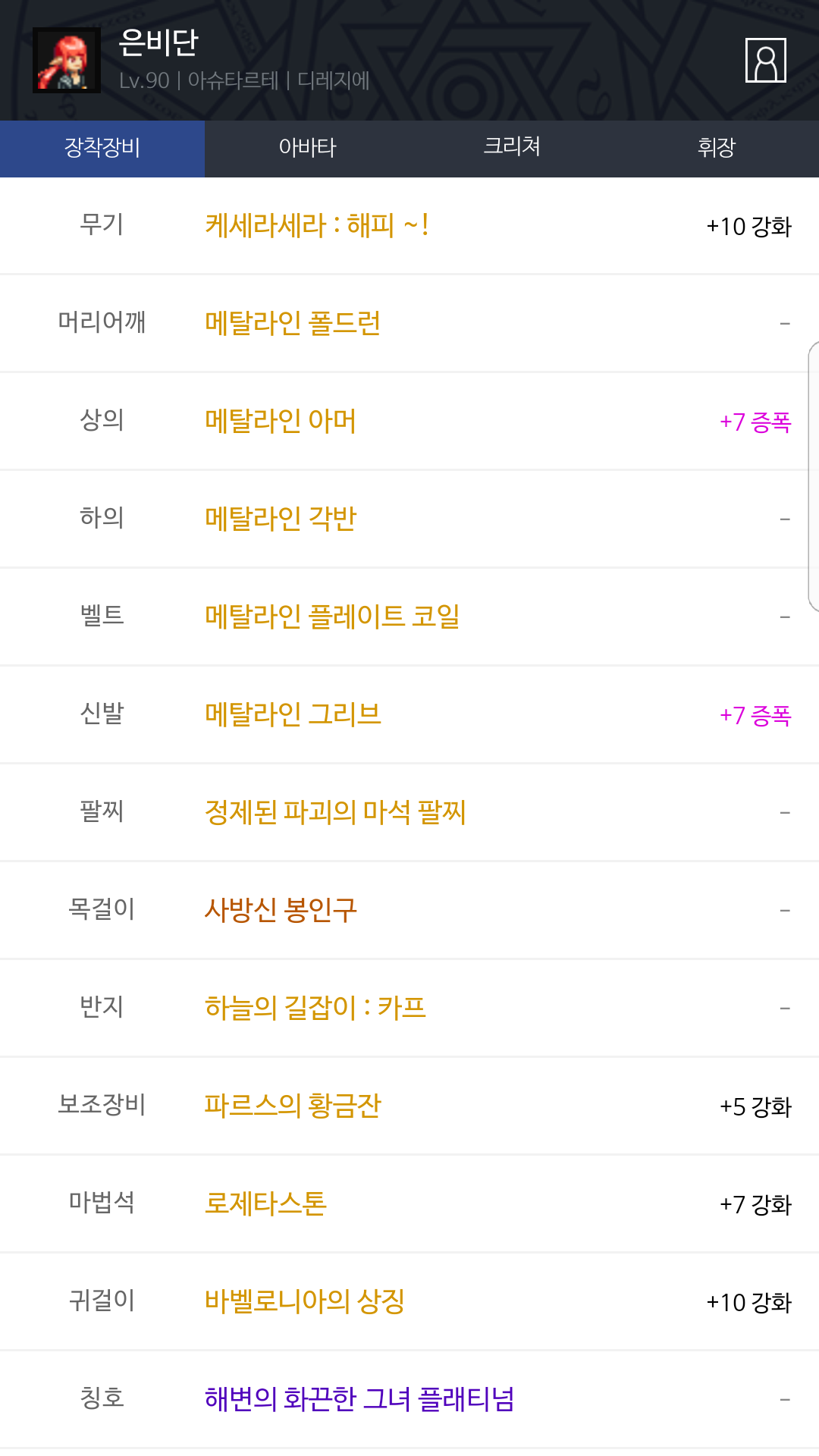Open 파르스의 황금잔 item
Image resolution: width=819 pixels, height=1456 pixels.
(293, 1106)
